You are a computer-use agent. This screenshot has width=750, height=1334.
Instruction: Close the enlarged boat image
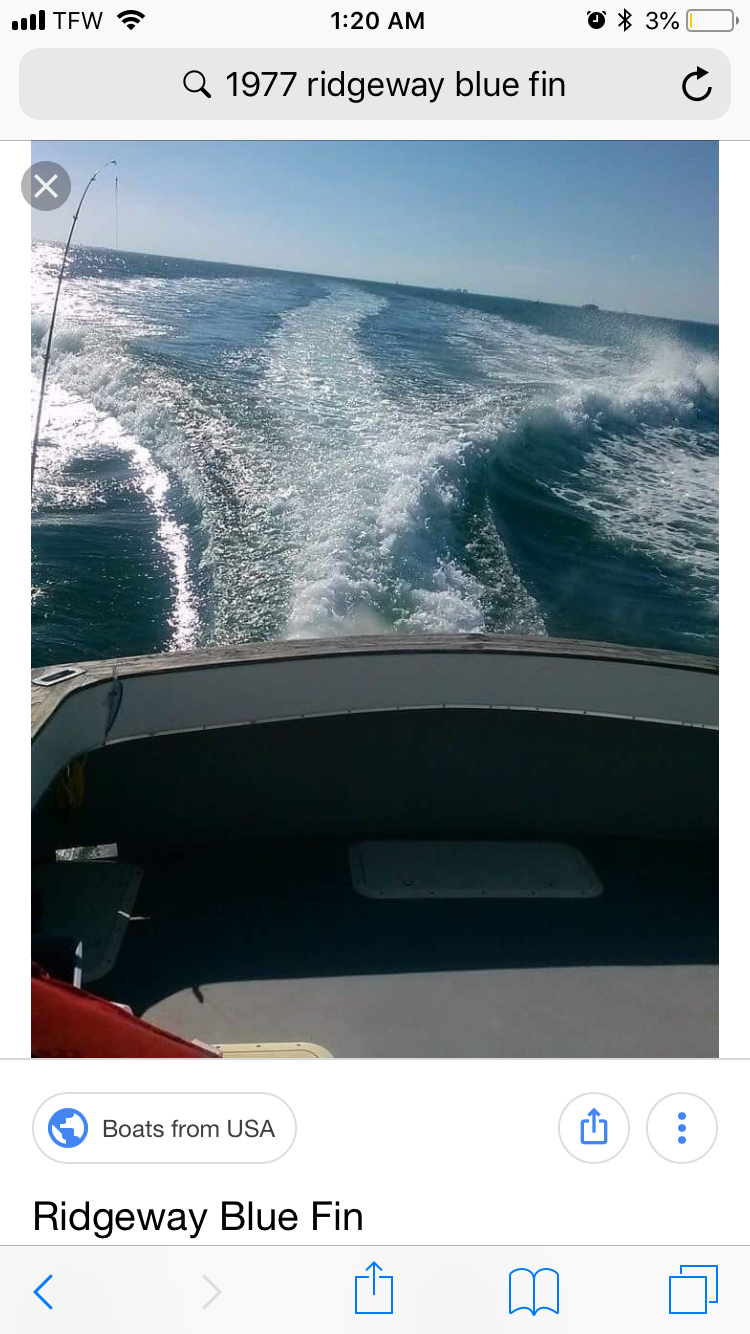point(46,186)
